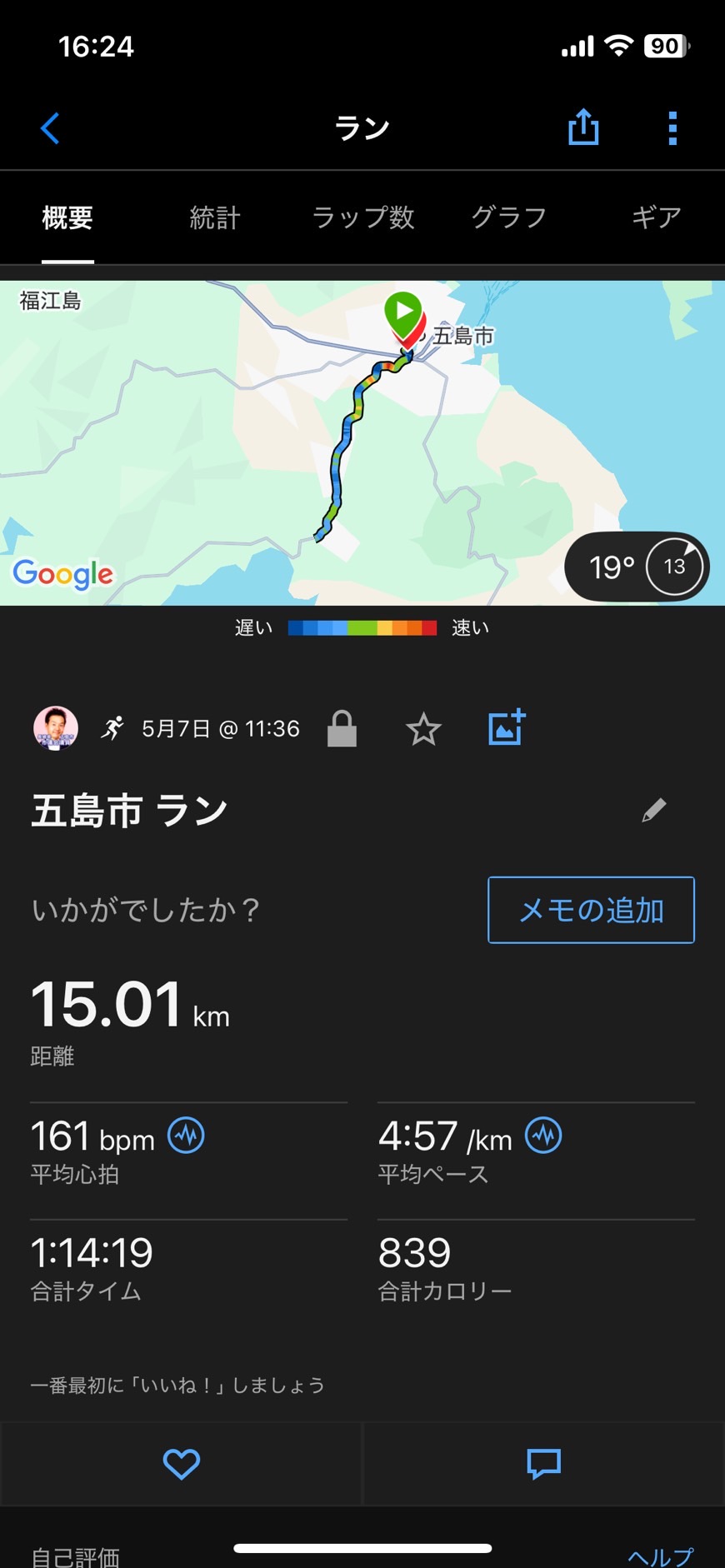Viewport: 725px width, 1568px height.
Task: Add a photo to this activity
Action: coord(507,727)
